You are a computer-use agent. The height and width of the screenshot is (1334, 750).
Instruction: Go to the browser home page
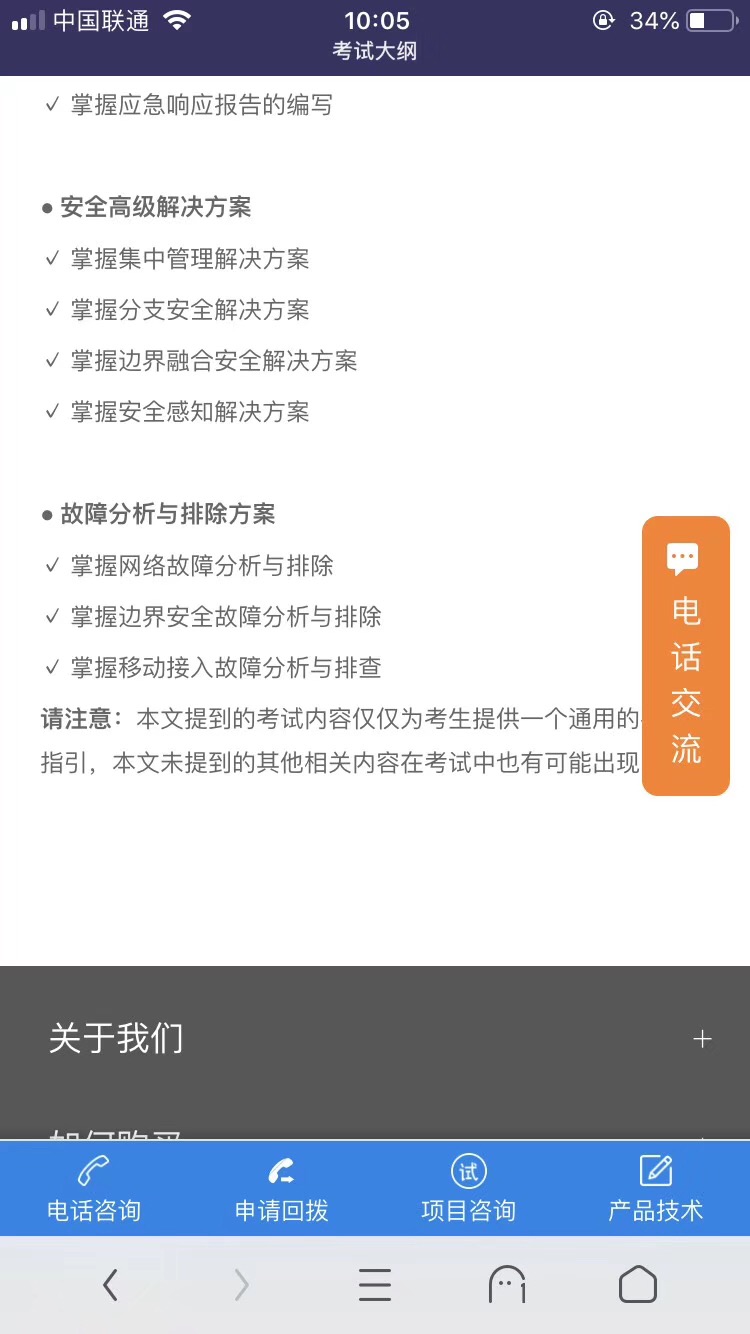(x=638, y=1285)
